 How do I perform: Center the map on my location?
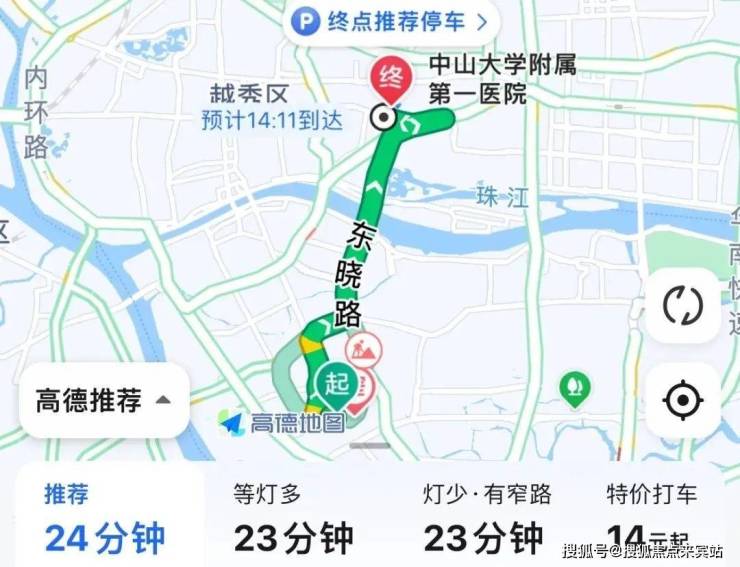682,400
